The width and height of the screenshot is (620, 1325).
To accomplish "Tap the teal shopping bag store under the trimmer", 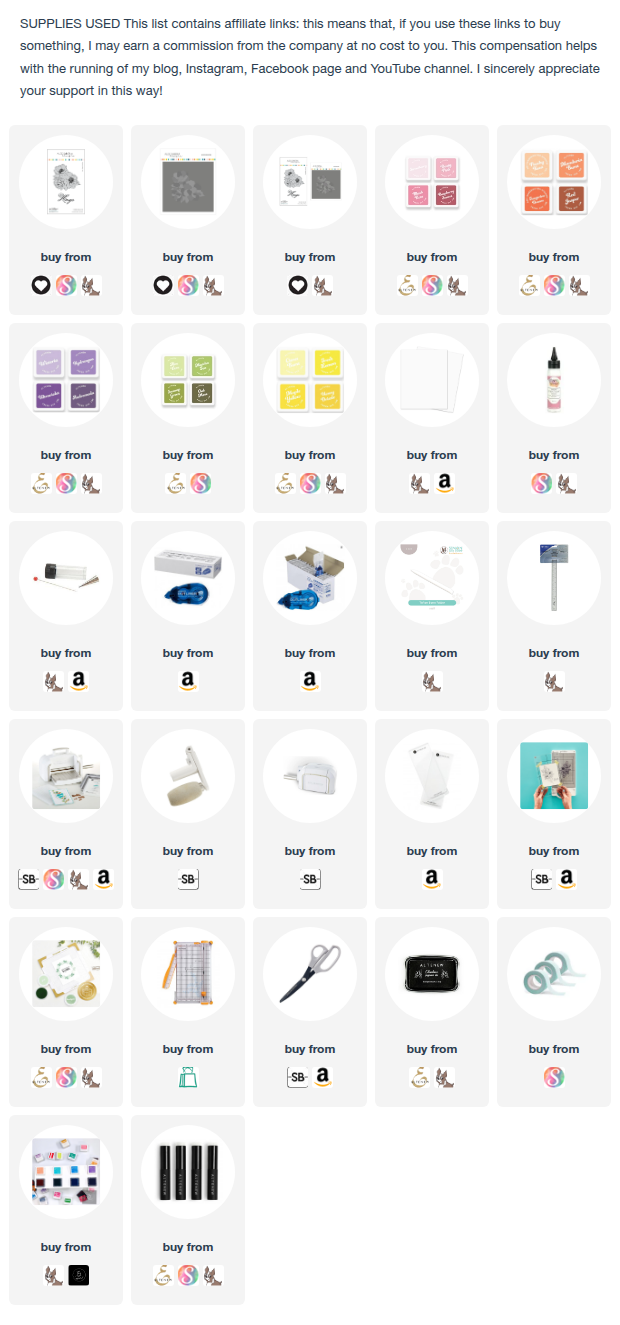I will (x=187, y=1077).
